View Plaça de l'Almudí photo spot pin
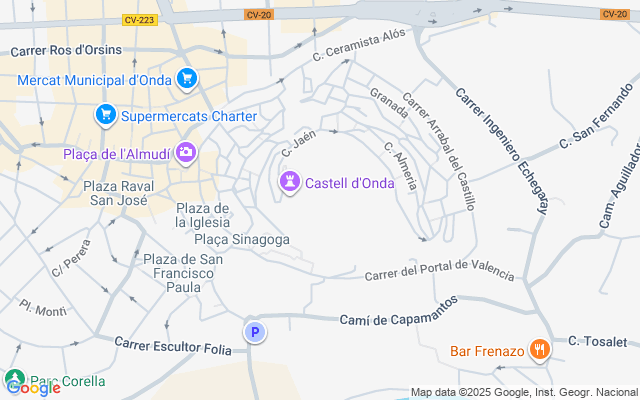Viewport: 640px width, 400px height. point(186,153)
